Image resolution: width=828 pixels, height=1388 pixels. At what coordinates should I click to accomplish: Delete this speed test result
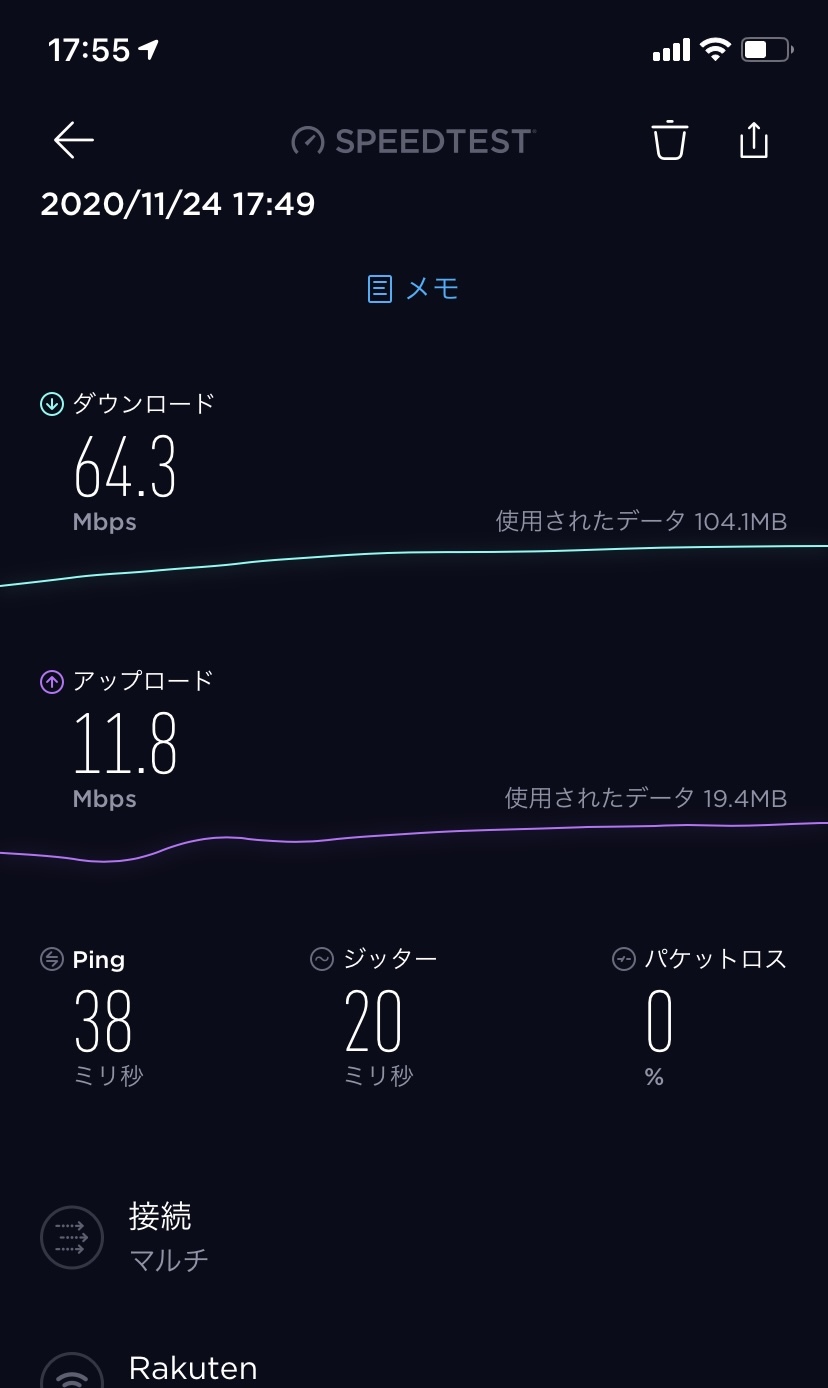(x=669, y=140)
